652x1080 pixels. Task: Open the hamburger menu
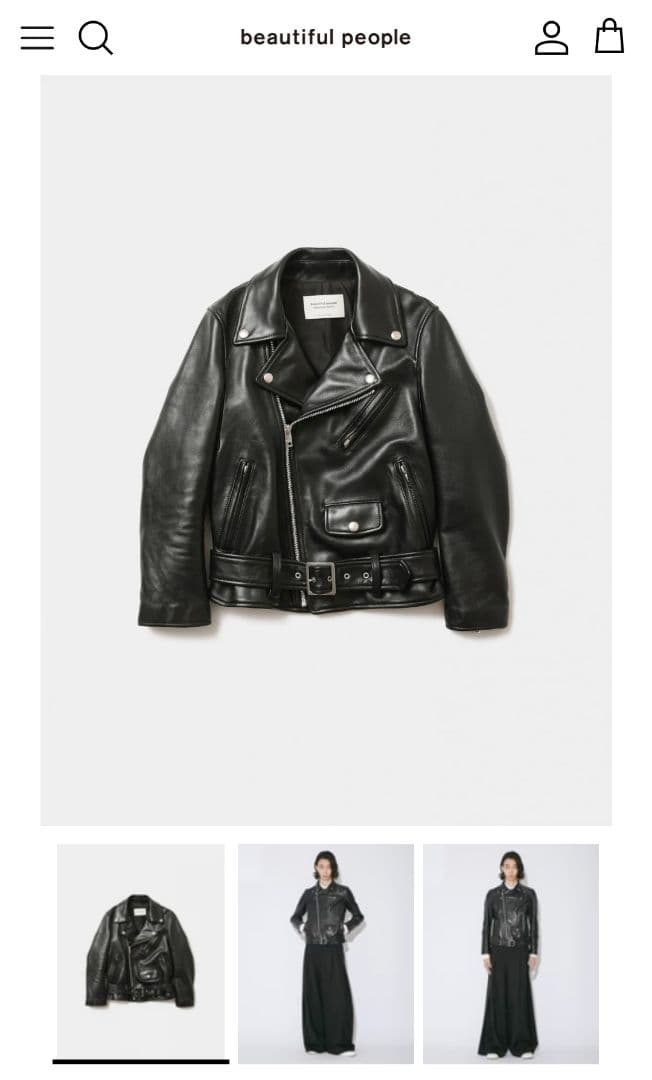click(x=37, y=38)
